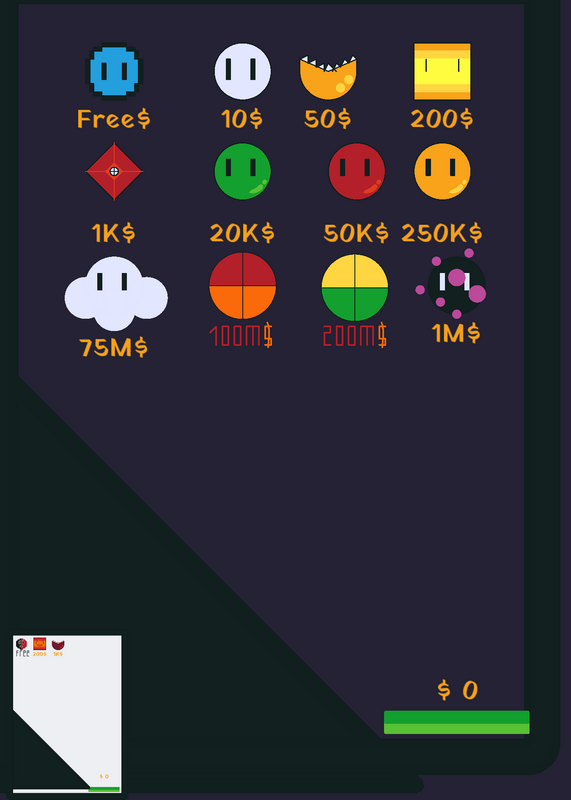Buy the green ball skin for 20K$

click(x=242, y=171)
